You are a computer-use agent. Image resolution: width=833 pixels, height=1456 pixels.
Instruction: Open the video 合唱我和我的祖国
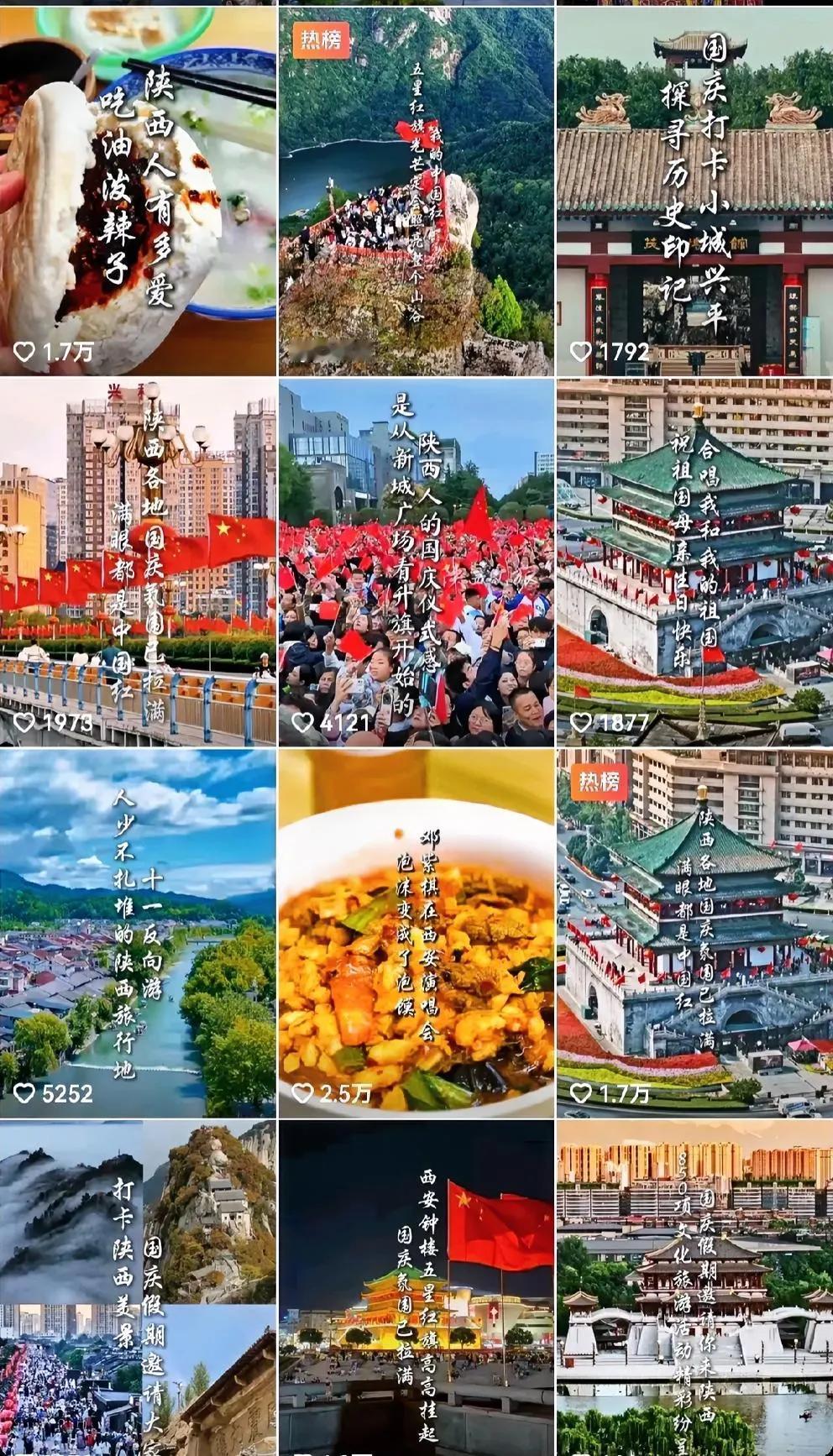click(x=694, y=562)
